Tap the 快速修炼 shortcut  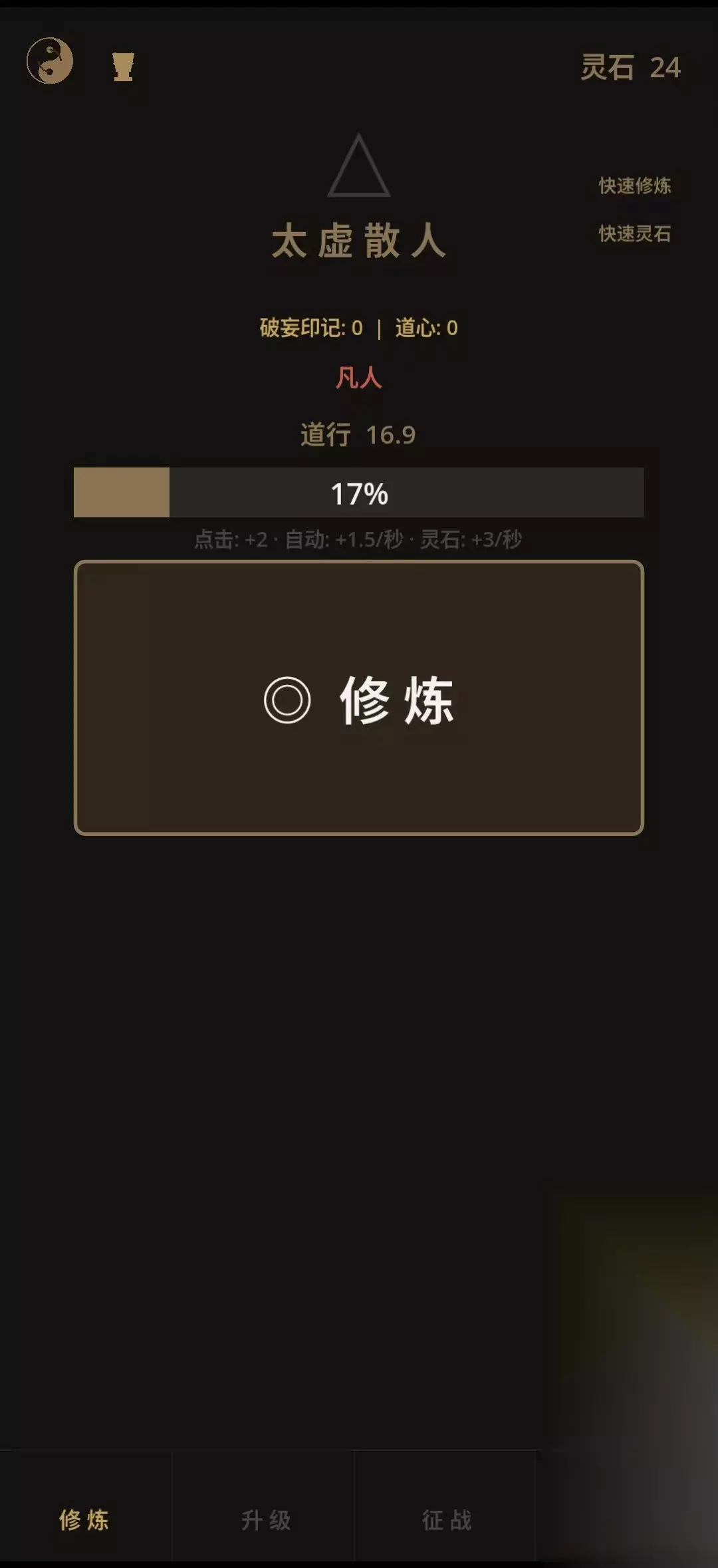(635, 186)
